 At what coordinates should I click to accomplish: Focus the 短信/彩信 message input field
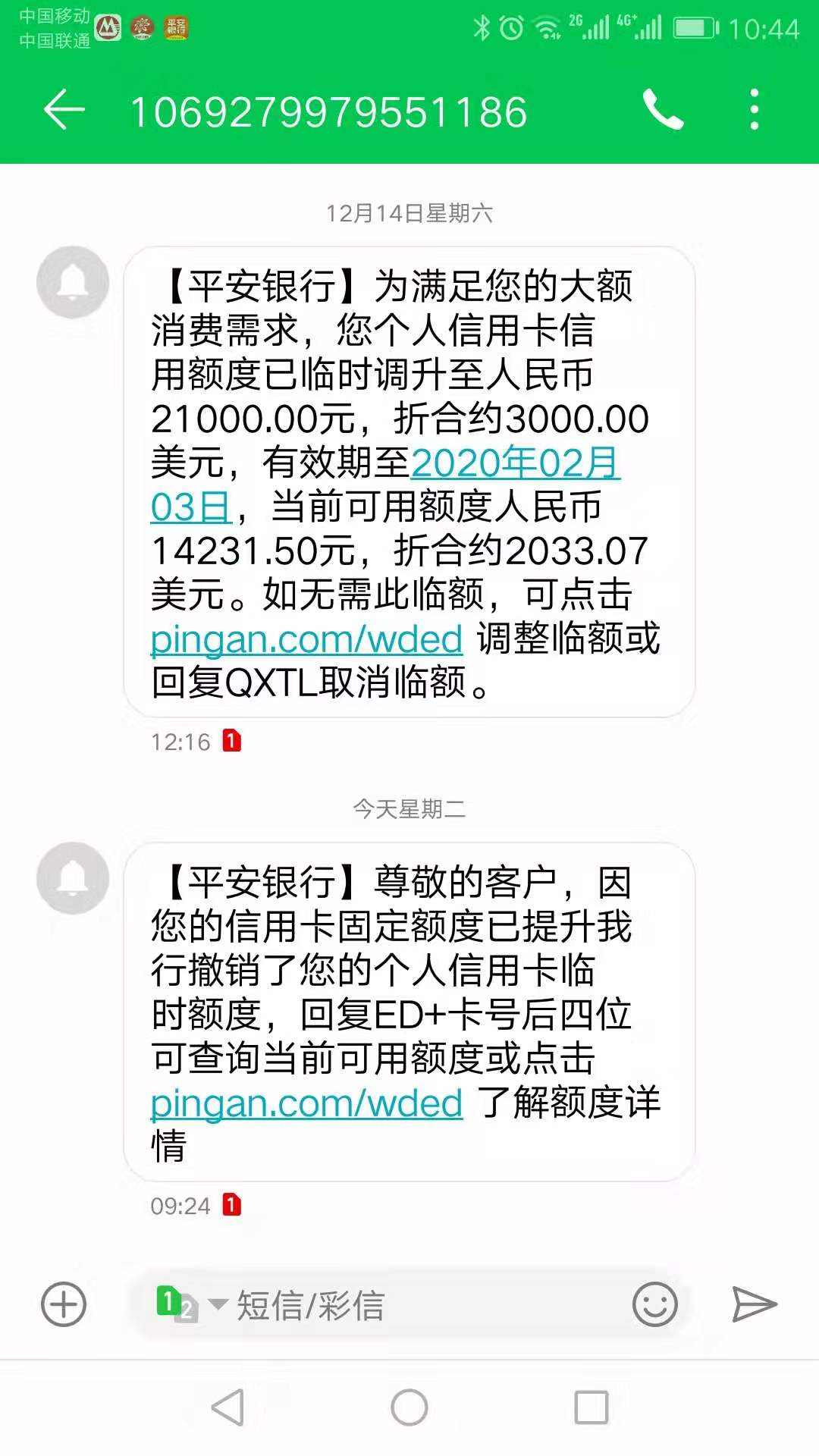click(425, 1305)
